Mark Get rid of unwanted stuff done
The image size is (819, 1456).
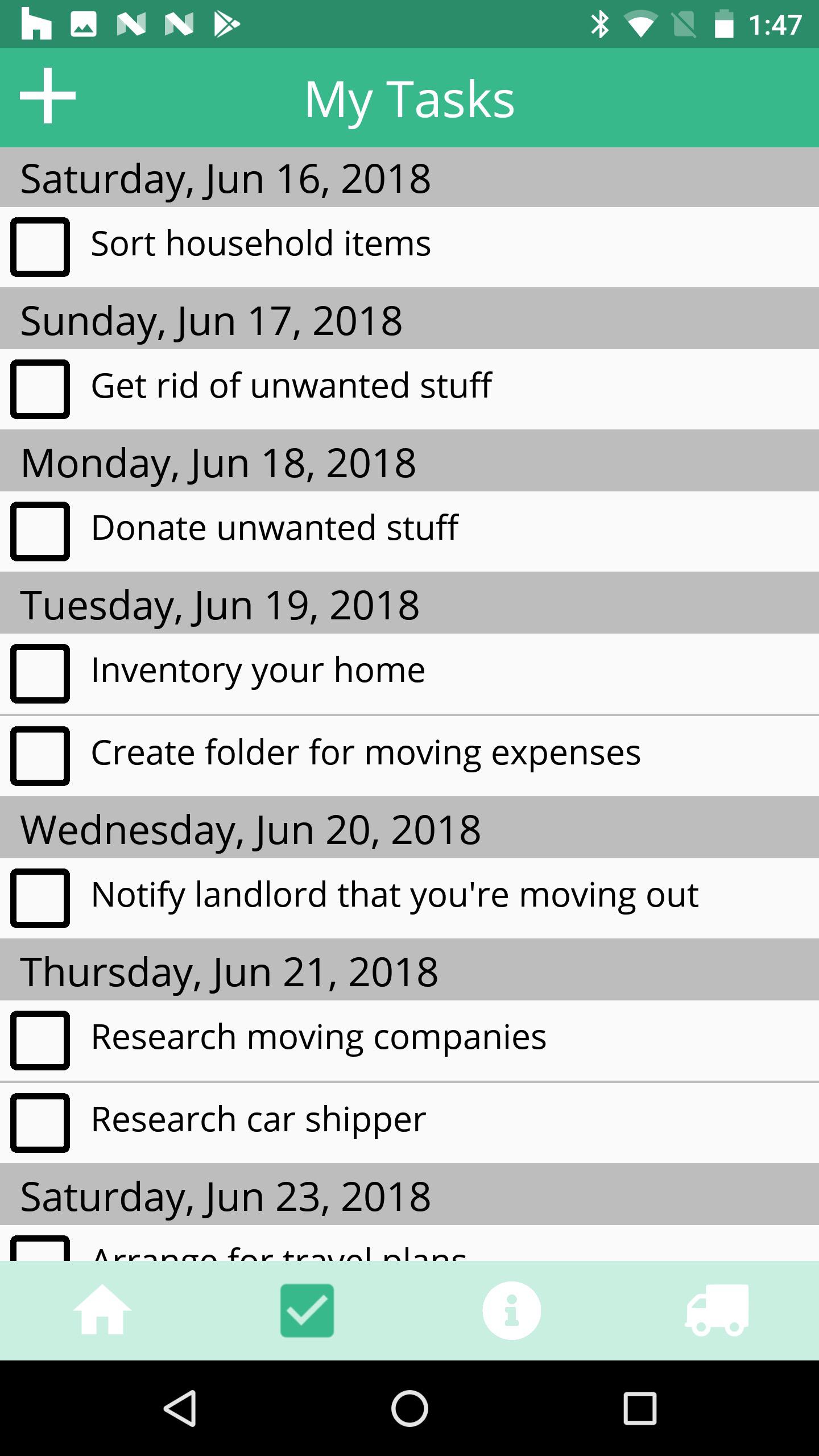[x=40, y=389]
